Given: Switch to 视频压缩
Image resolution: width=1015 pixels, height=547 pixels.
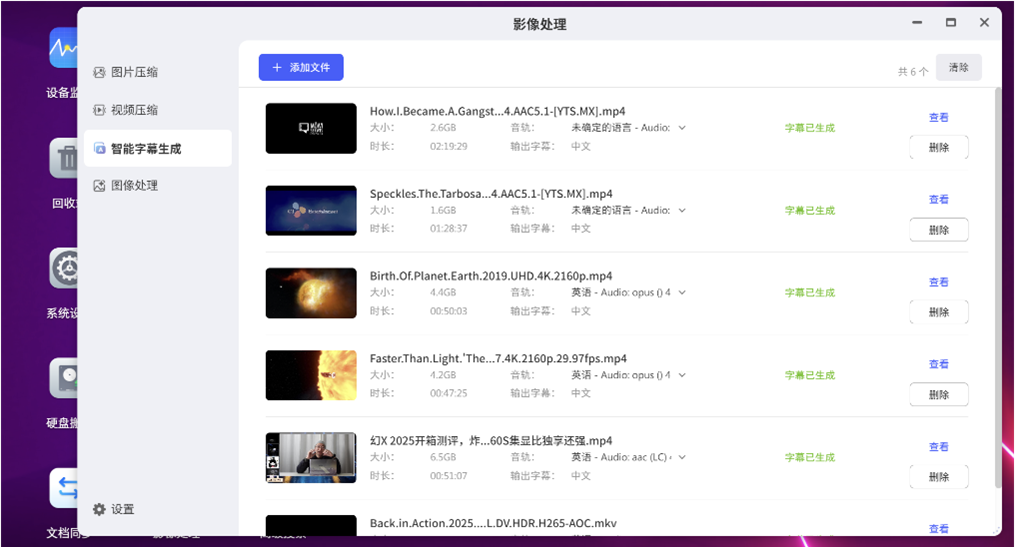Looking at the screenshot, I should pyautogui.click(x=134, y=110).
